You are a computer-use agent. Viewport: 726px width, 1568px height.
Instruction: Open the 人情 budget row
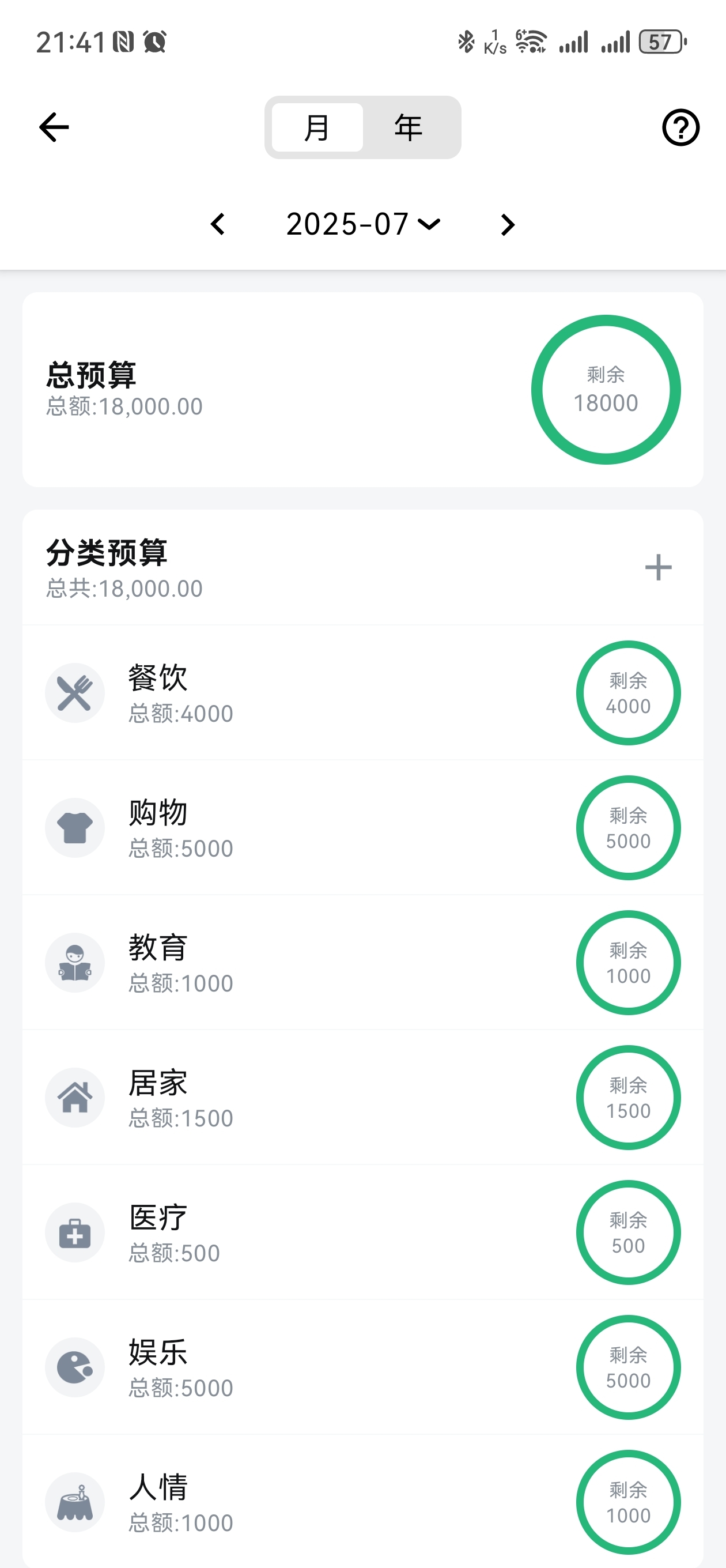(362, 1502)
